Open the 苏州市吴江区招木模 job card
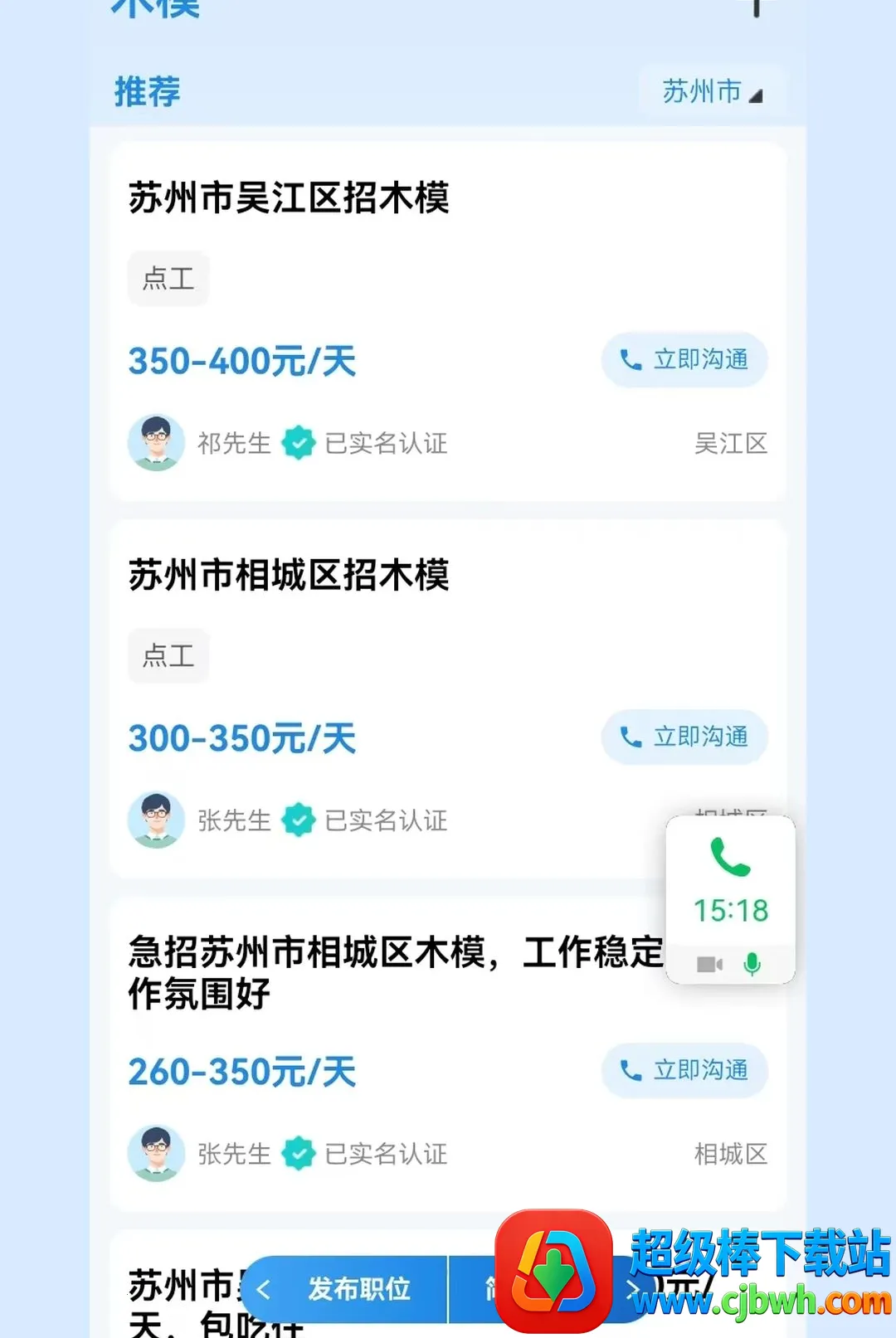Image resolution: width=896 pixels, height=1338 pixels. (448, 321)
